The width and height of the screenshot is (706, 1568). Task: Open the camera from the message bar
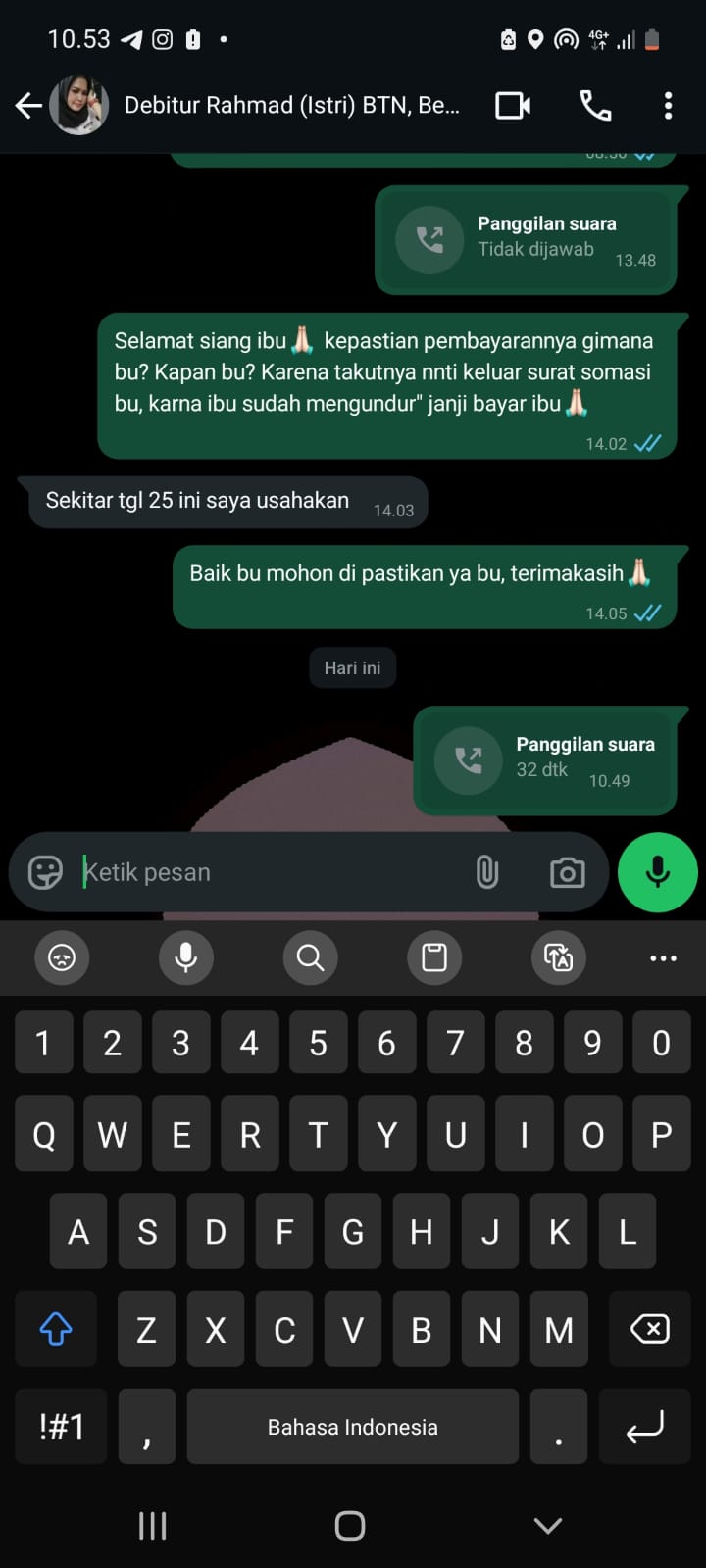(x=567, y=872)
